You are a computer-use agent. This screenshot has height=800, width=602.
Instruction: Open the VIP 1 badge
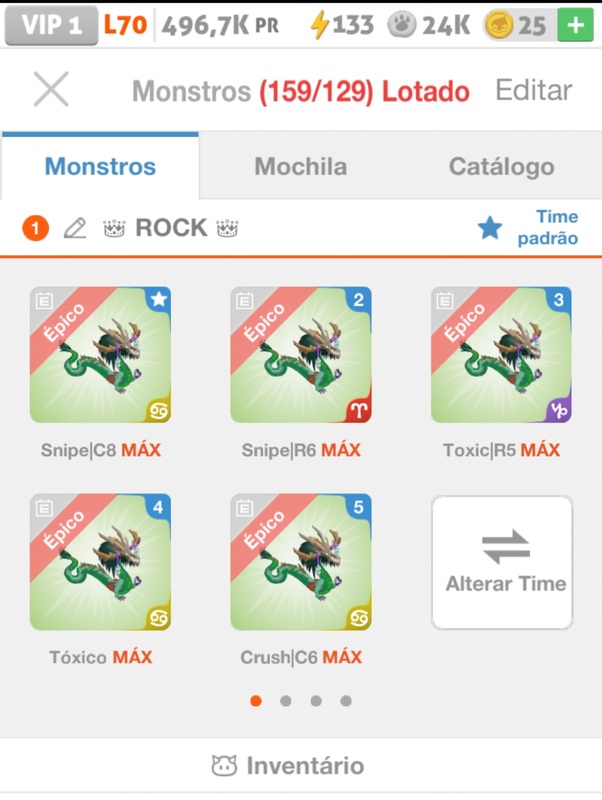51,24
